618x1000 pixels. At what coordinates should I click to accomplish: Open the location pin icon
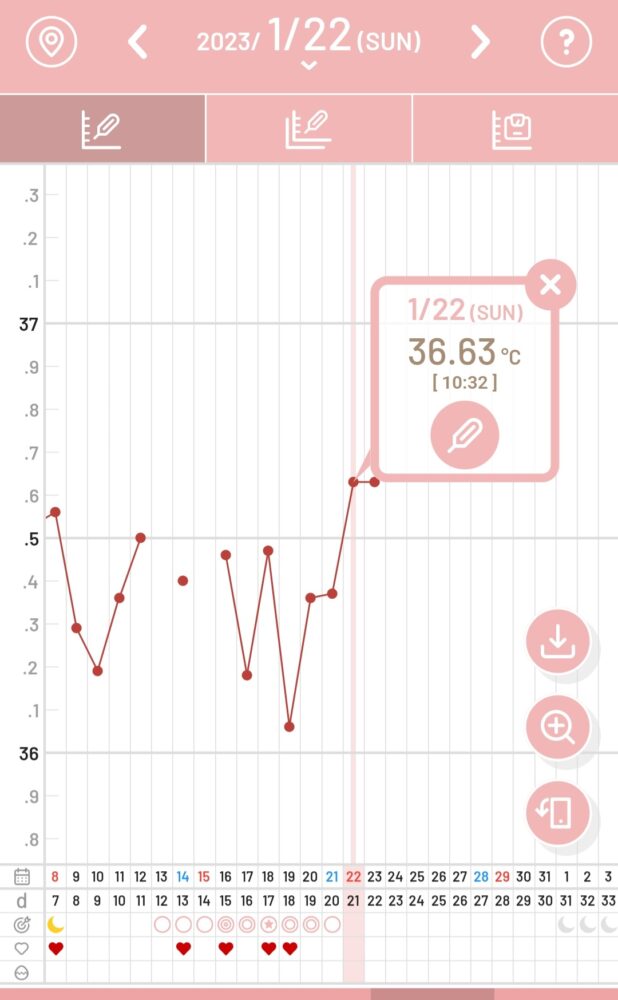point(51,41)
